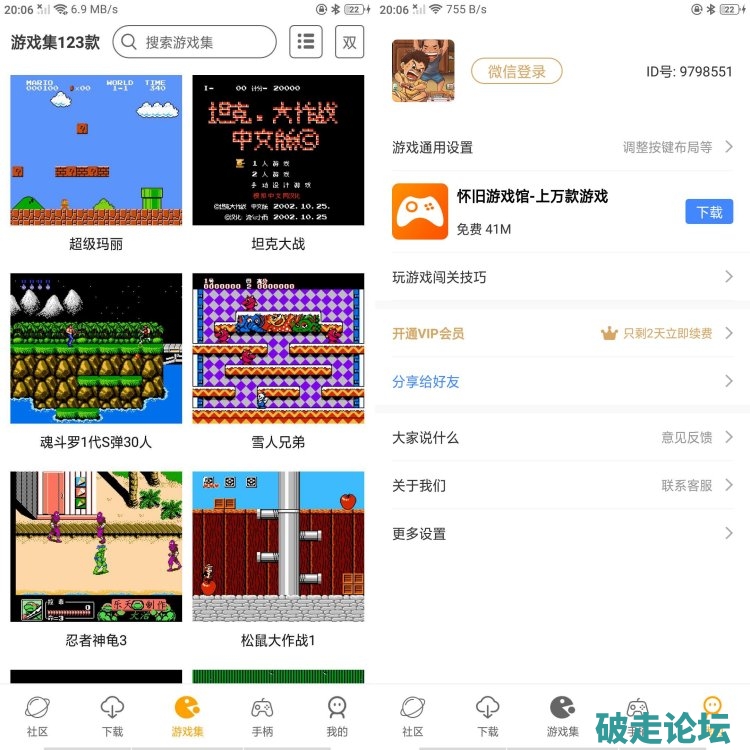Viewport: 750px width, 750px height.
Task: Tap the 搜索游戏集 search box
Action: point(195,42)
